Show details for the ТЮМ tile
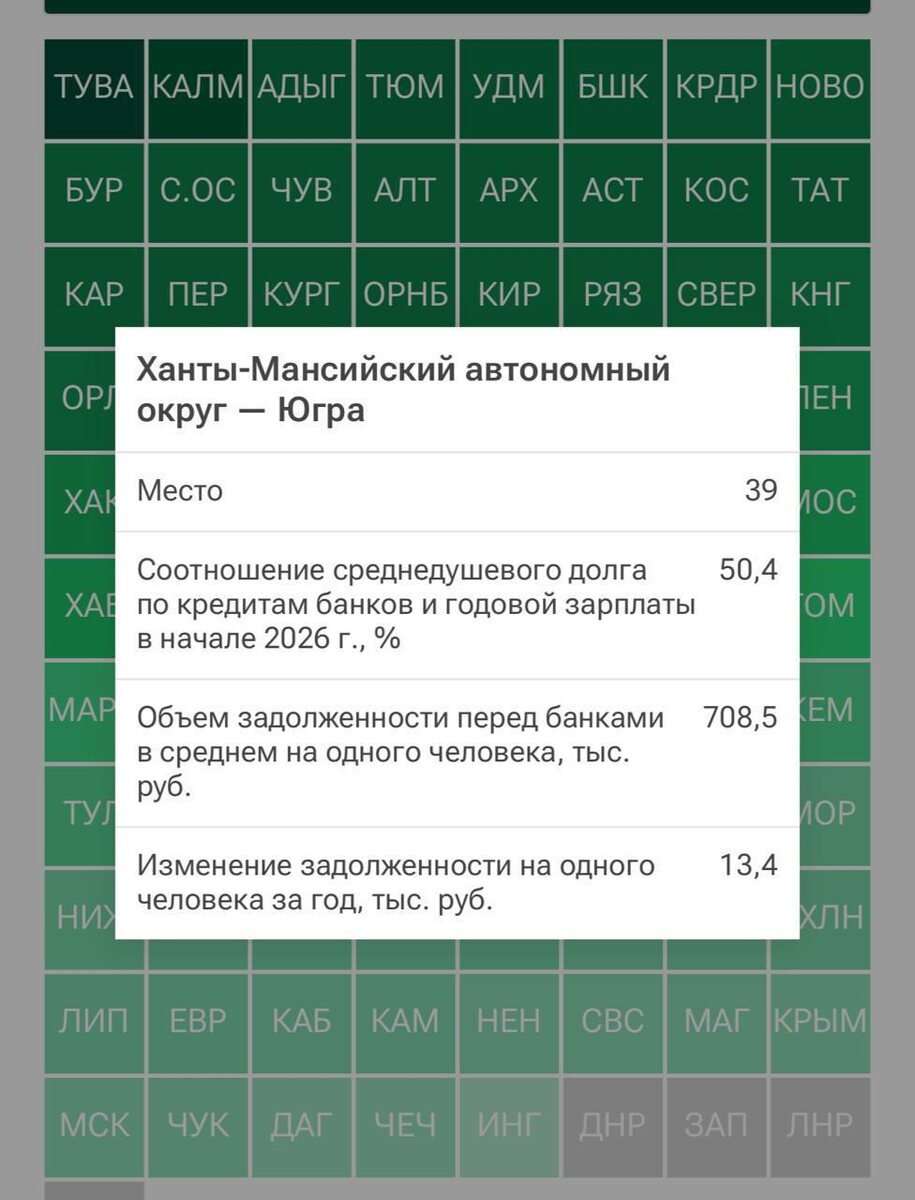This screenshot has height=1200, width=915. [x=405, y=88]
